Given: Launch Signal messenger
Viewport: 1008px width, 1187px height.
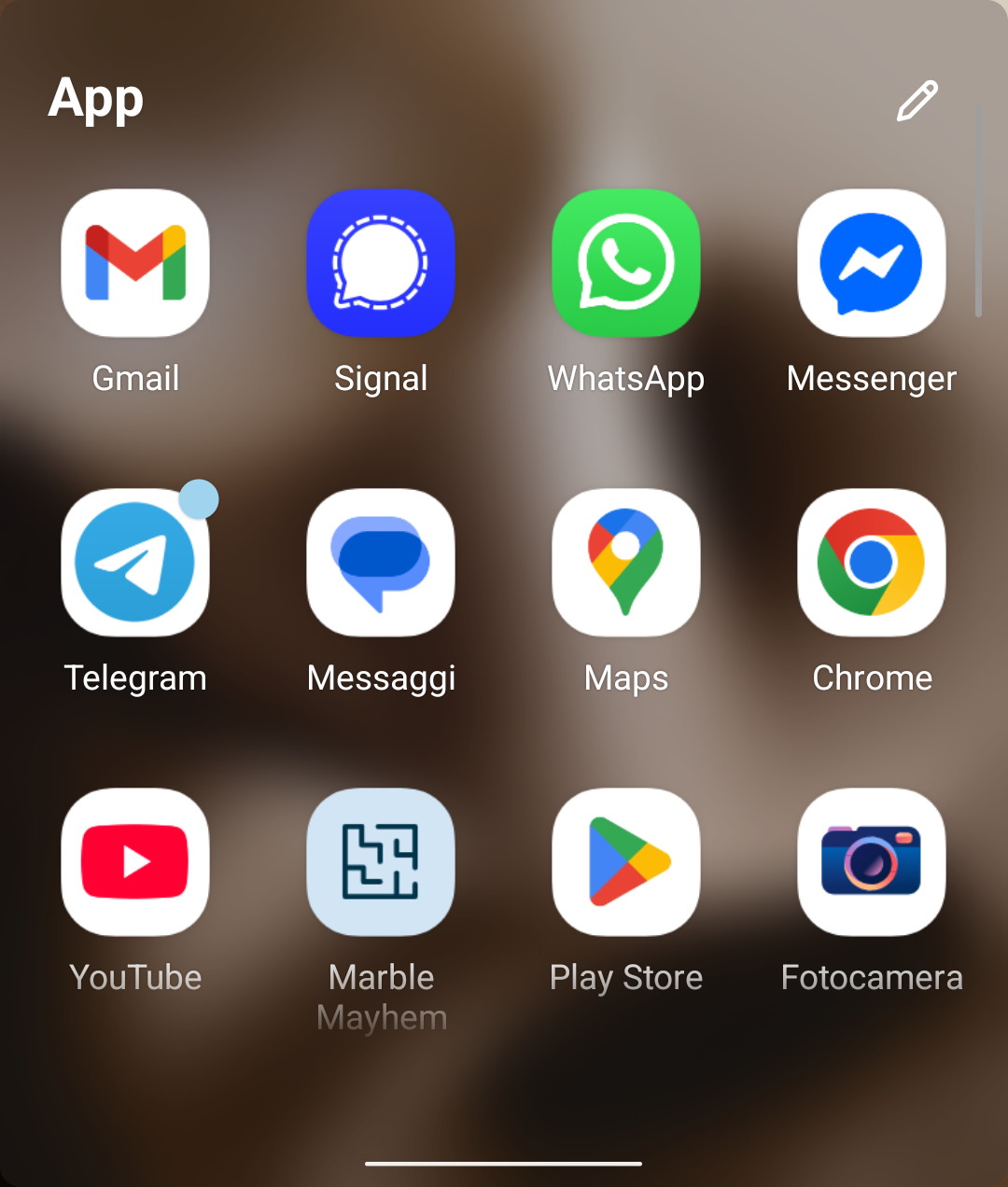Looking at the screenshot, I should tap(381, 263).
